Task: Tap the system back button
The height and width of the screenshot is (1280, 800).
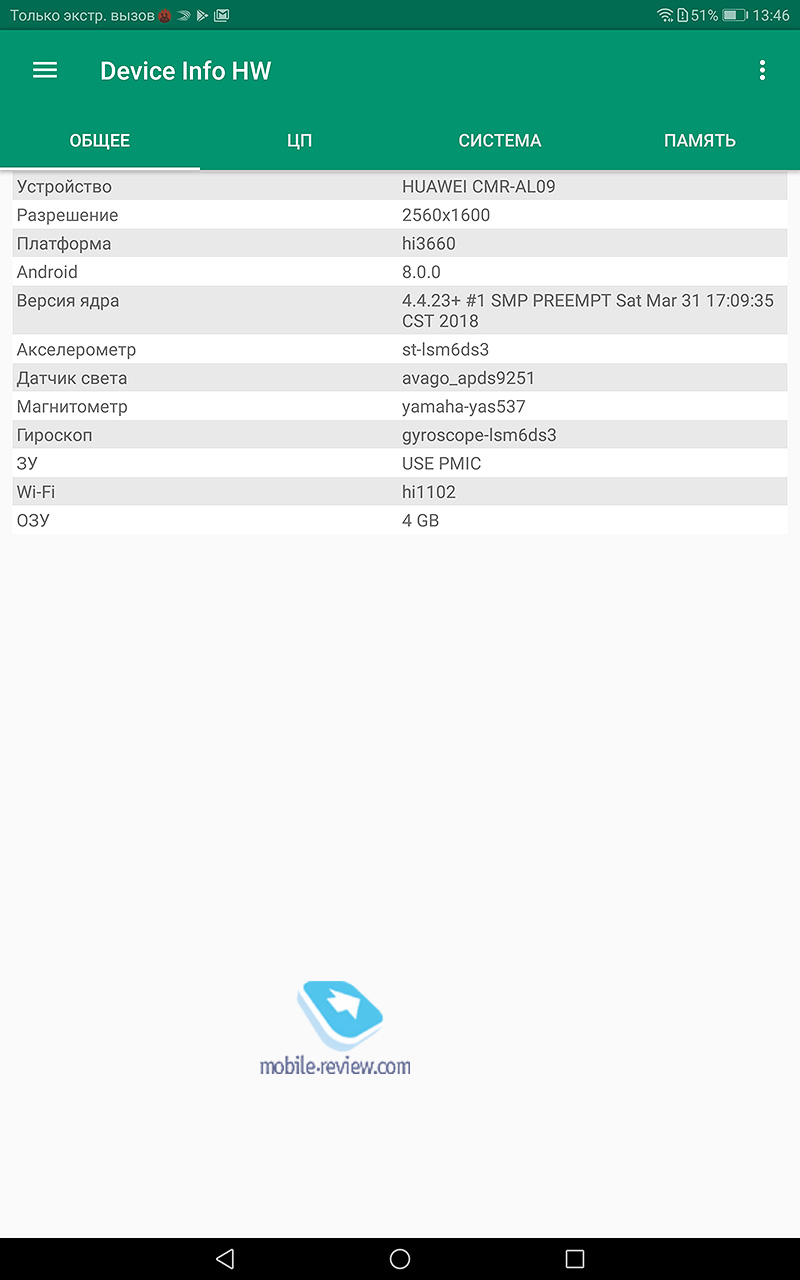Action: [x=225, y=1258]
